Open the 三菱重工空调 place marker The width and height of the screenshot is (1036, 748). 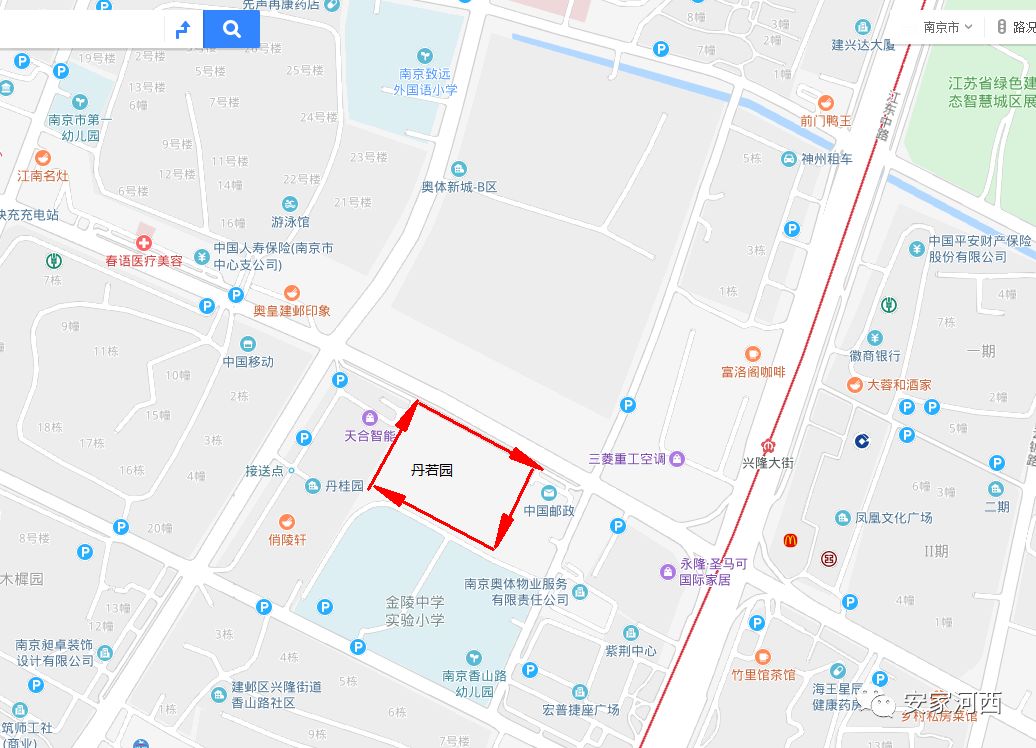(678, 459)
